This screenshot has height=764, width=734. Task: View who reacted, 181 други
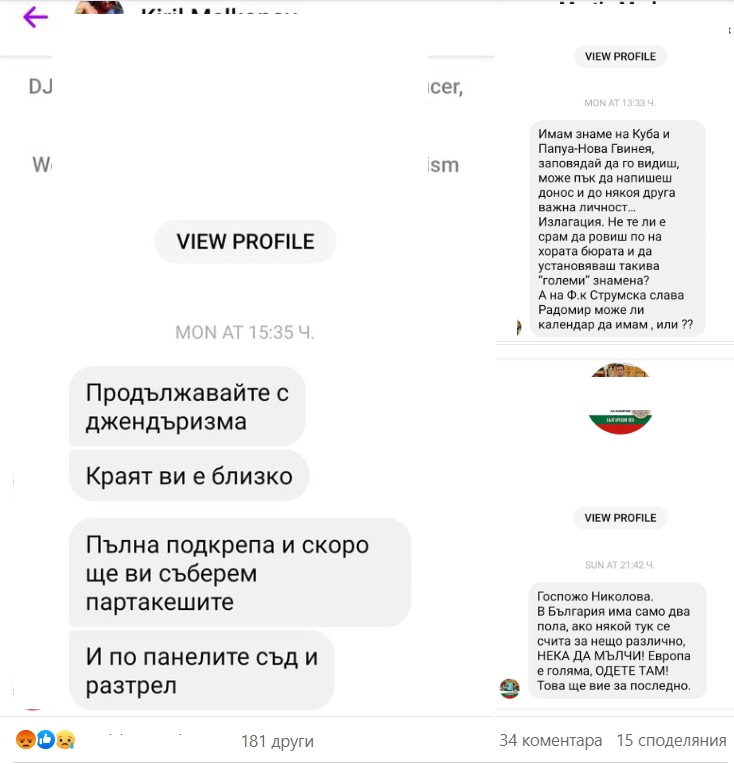[277, 741]
